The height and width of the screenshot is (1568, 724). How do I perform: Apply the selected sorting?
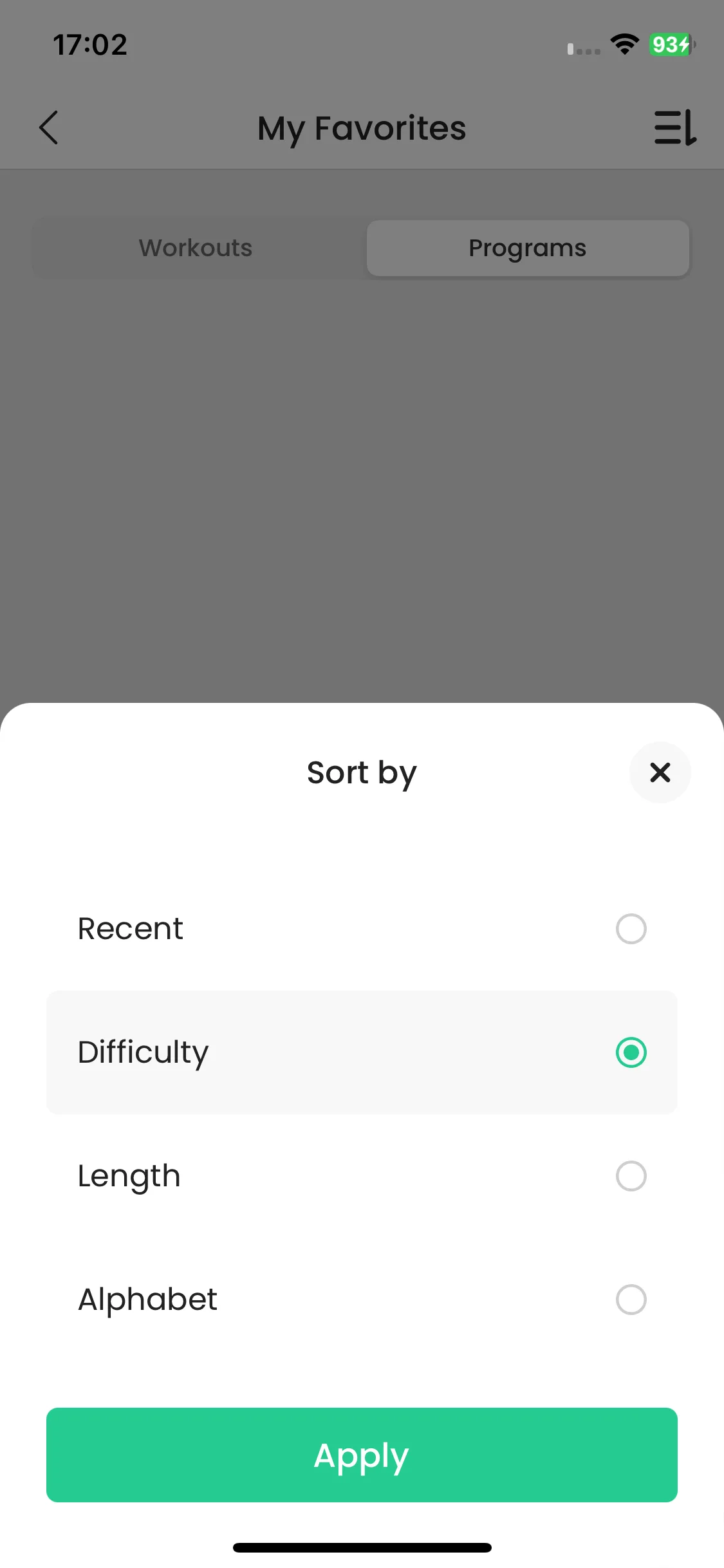click(x=362, y=1455)
